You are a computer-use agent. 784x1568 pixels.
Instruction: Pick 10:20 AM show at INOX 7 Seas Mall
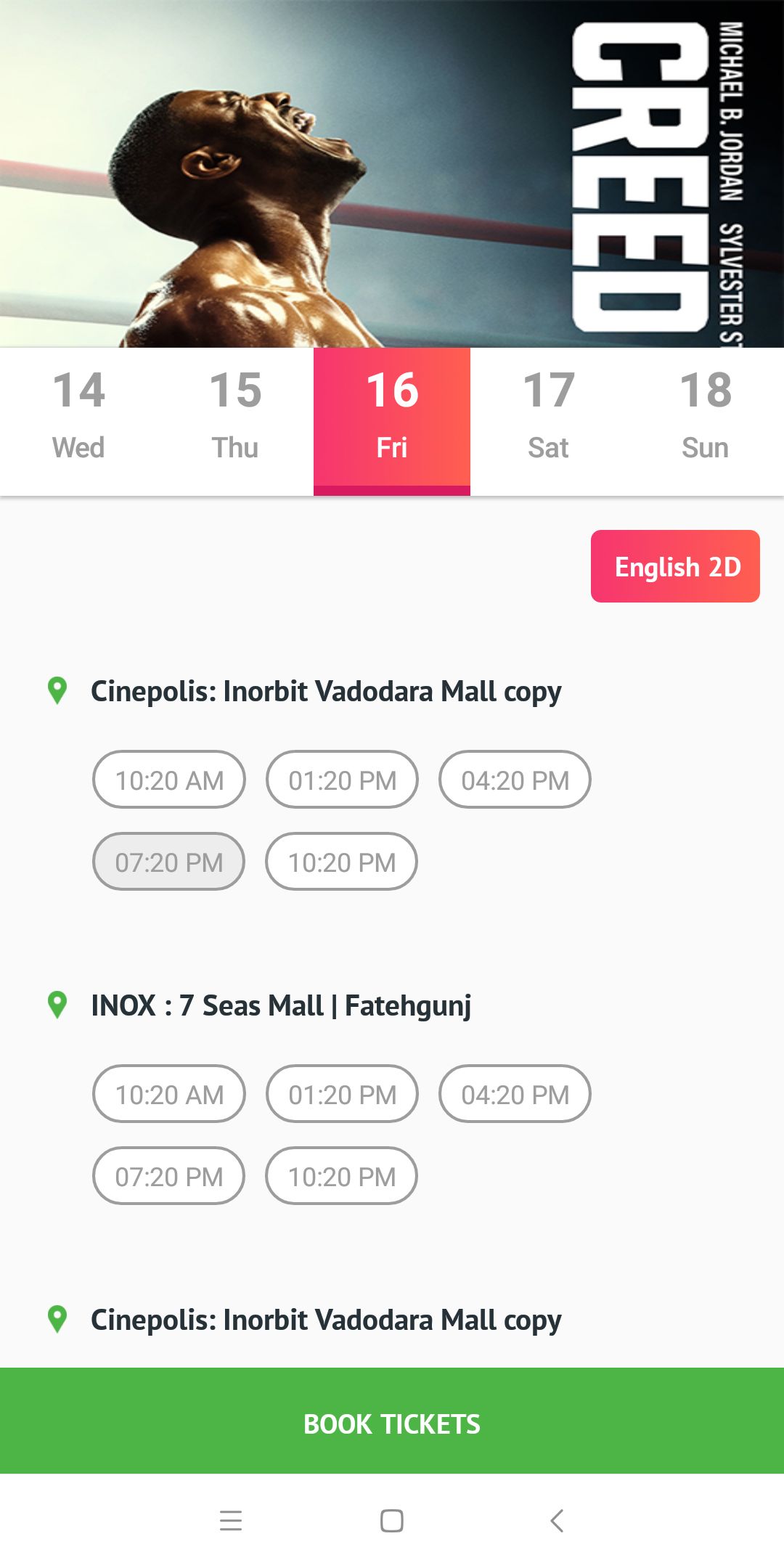click(x=169, y=1094)
